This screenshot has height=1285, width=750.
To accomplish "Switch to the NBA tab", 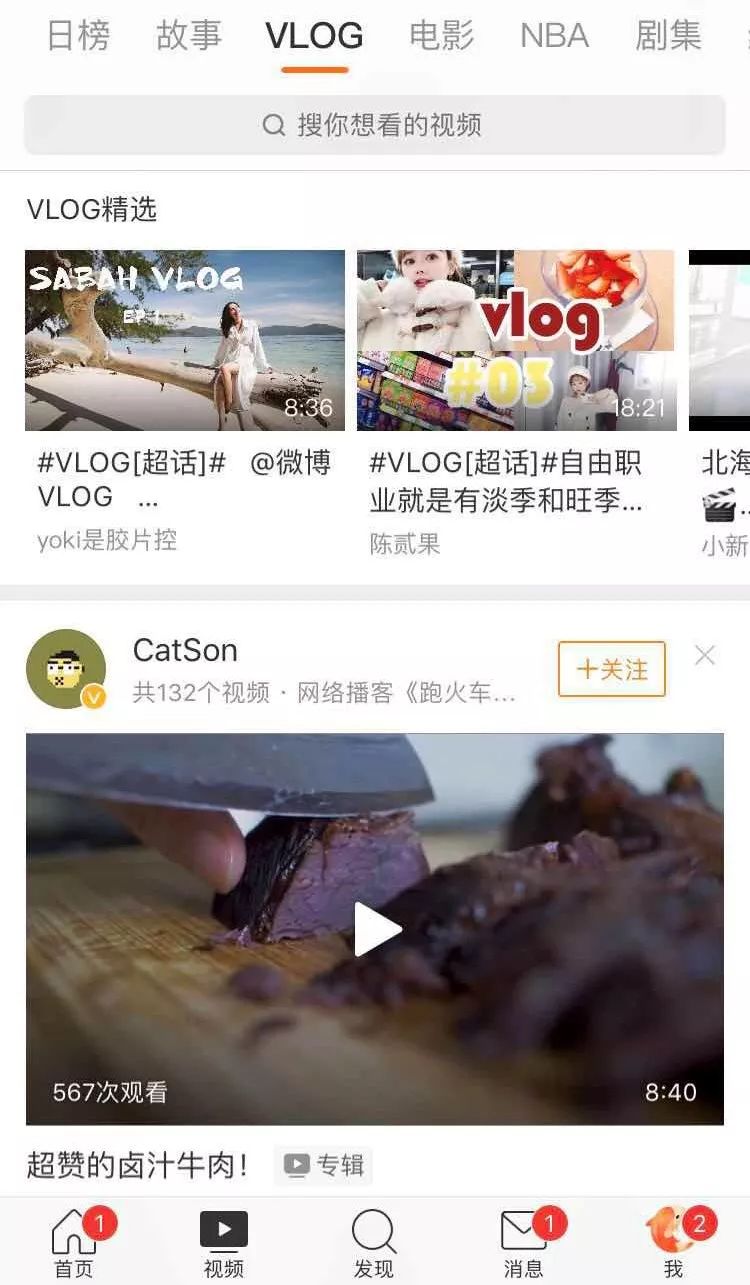I will pos(554,36).
